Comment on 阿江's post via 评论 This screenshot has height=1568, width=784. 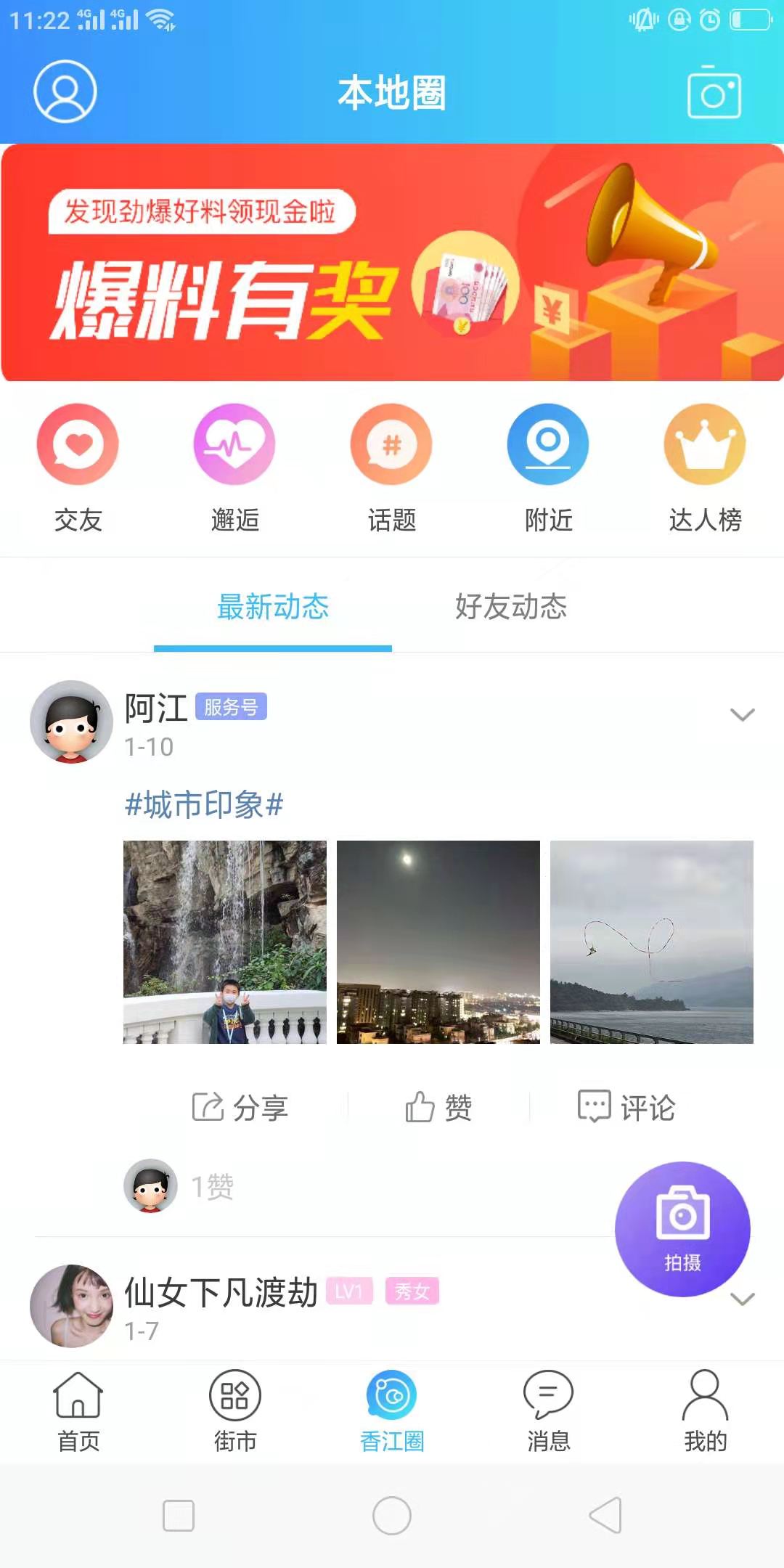click(x=626, y=1108)
